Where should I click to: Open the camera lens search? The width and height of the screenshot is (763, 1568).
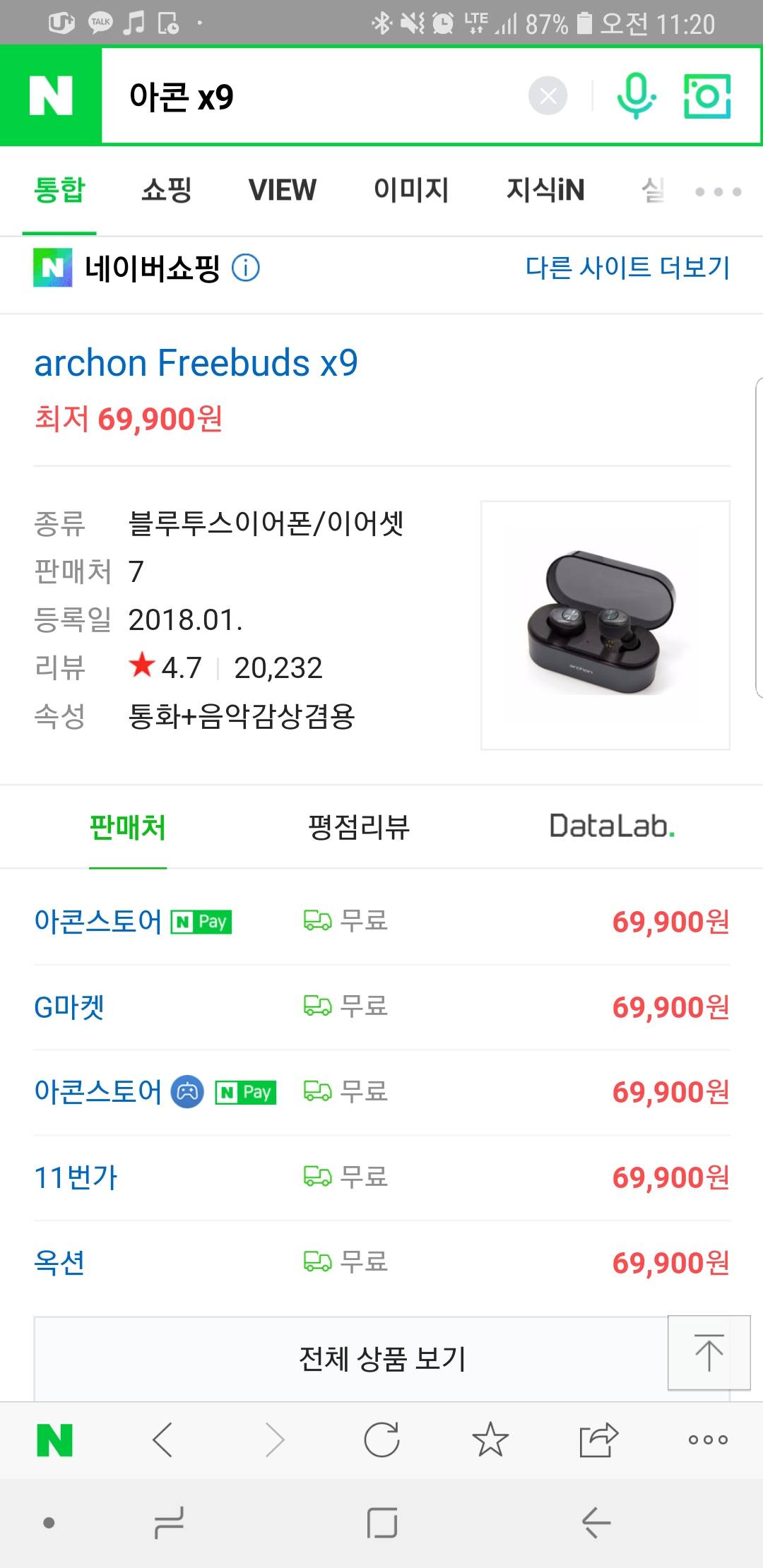(x=707, y=95)
